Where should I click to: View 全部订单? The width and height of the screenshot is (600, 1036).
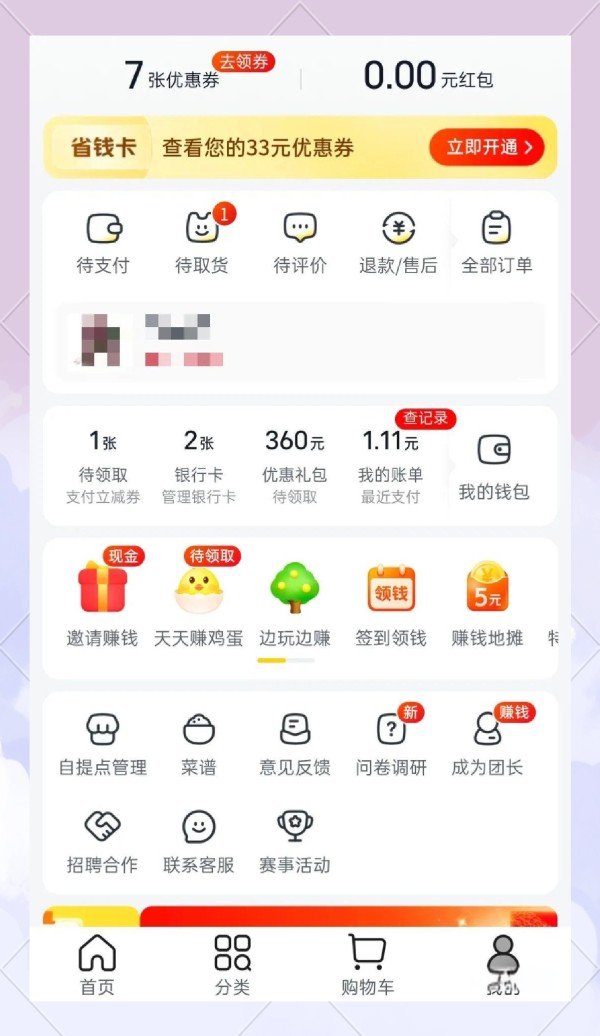pos(496,243)
